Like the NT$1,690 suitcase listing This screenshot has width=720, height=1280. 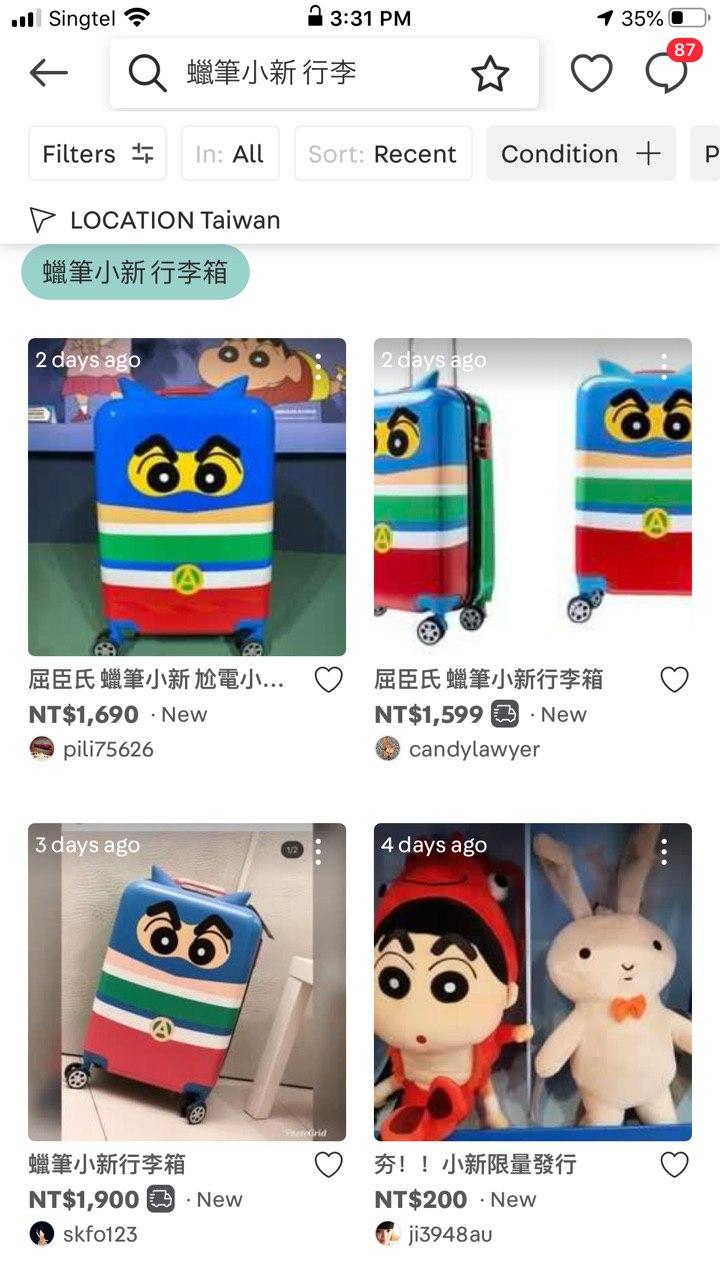[329, 680]
